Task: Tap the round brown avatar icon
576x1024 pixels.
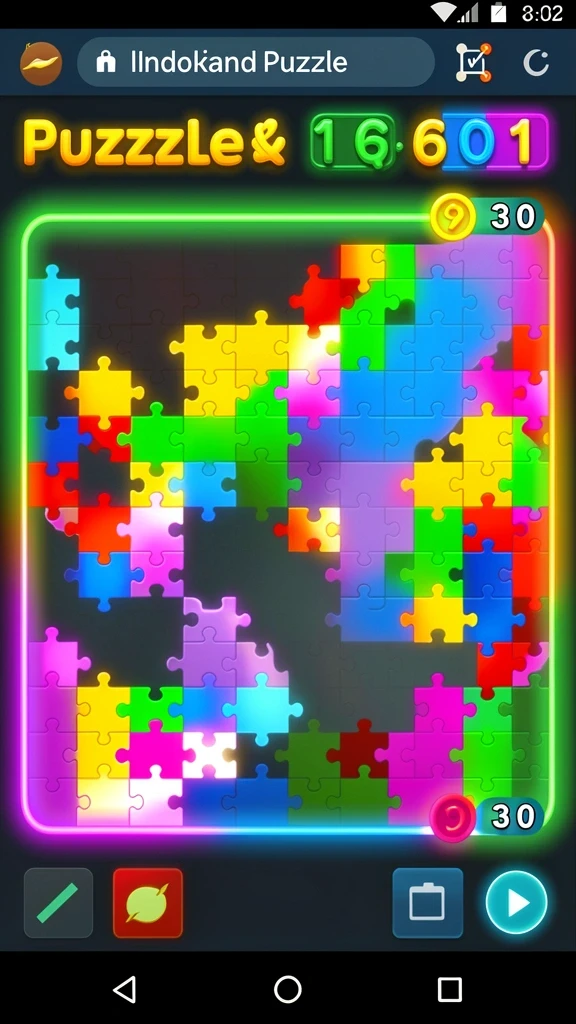Action: point(41,63)
